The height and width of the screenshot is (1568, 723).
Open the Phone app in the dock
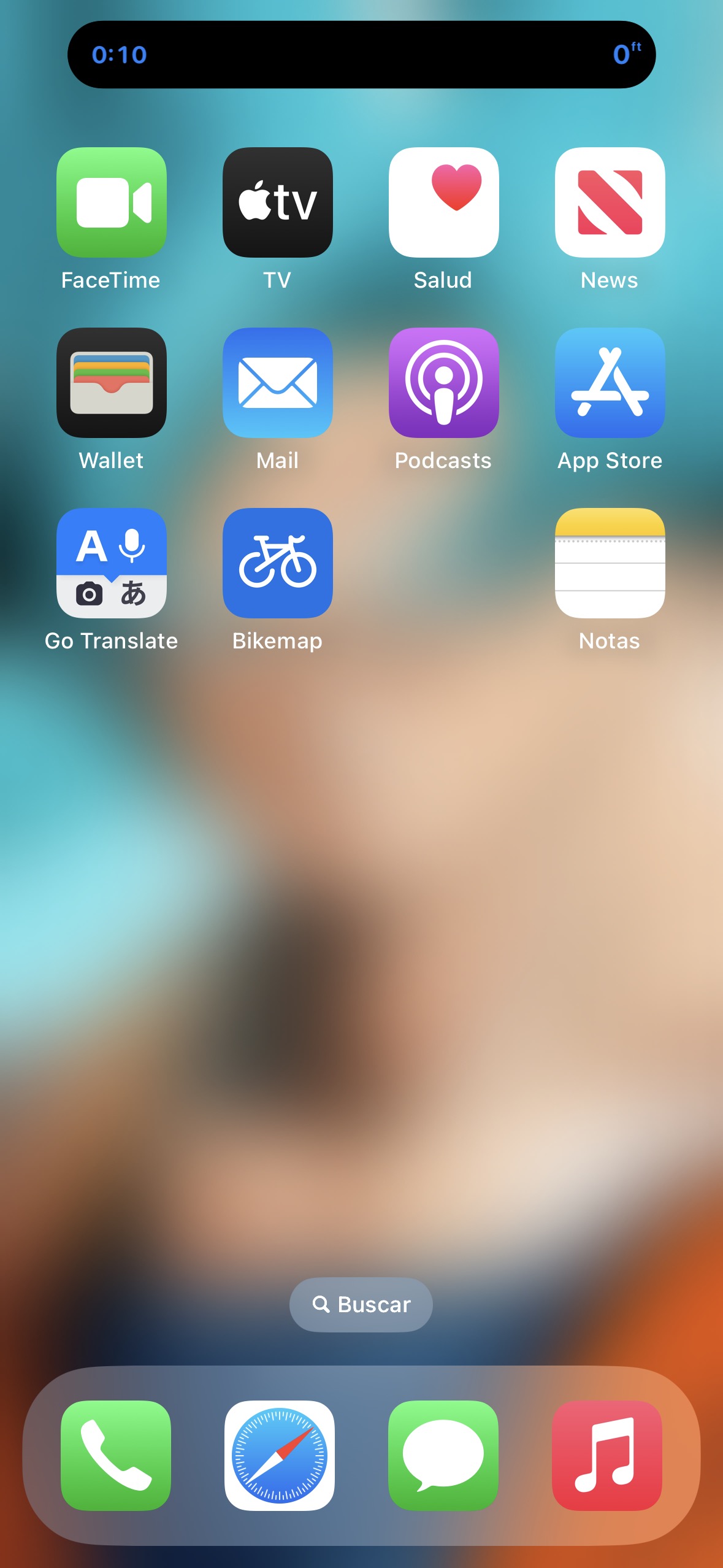(x=116, y=1455)
